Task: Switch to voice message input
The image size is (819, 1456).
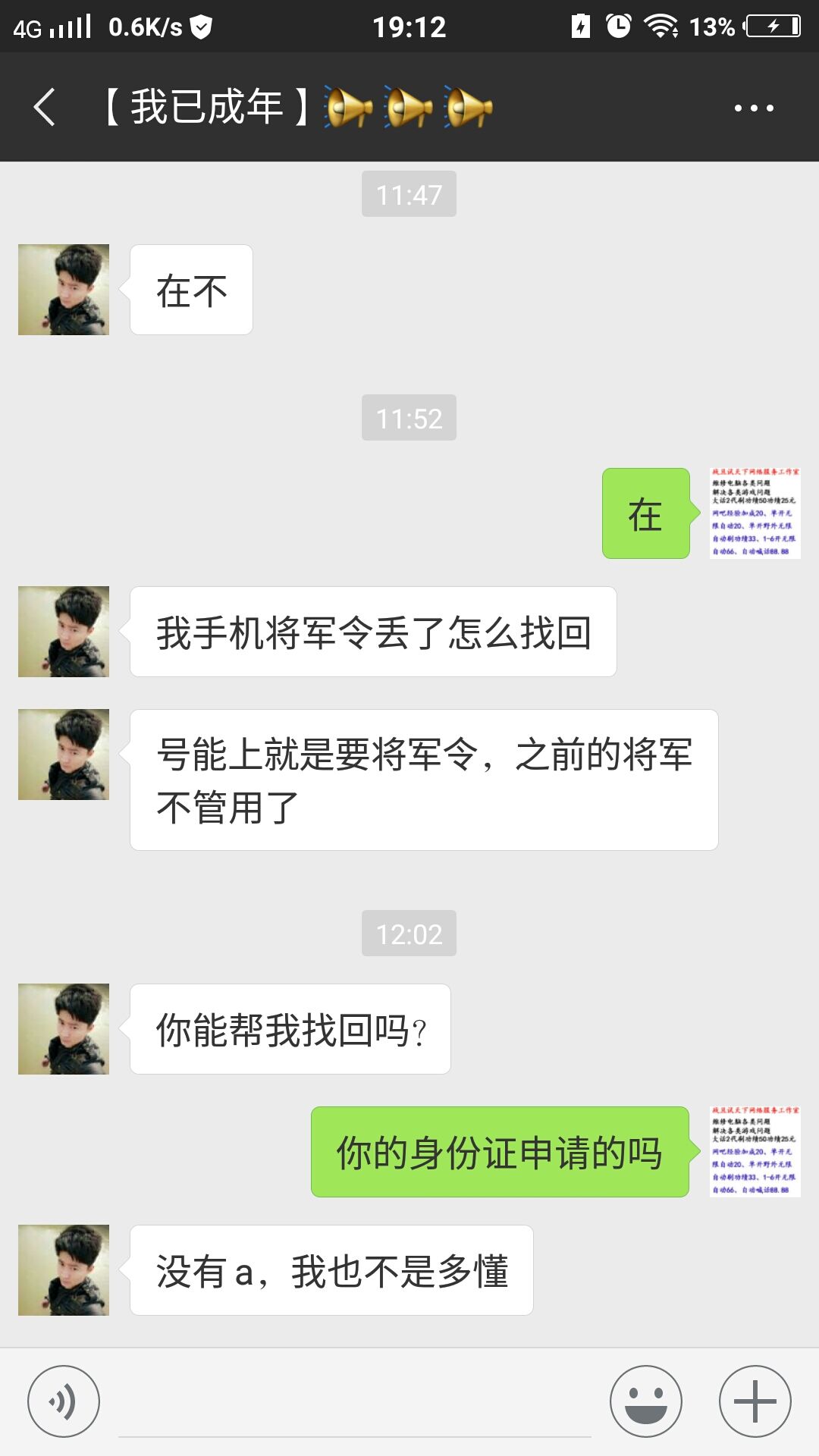Action: (64, 1401)
